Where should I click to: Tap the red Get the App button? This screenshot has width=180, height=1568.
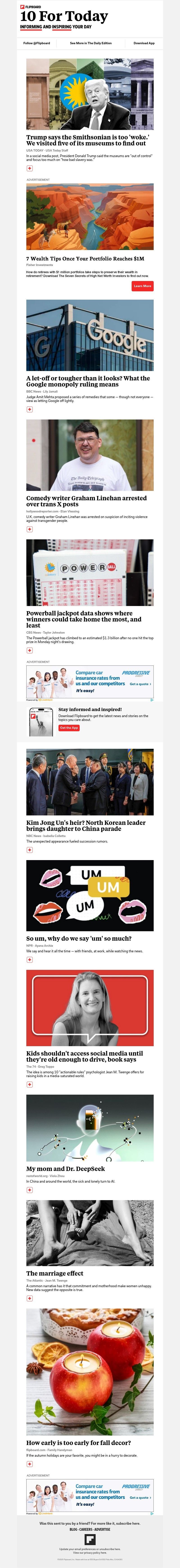[x=68, y=727]
